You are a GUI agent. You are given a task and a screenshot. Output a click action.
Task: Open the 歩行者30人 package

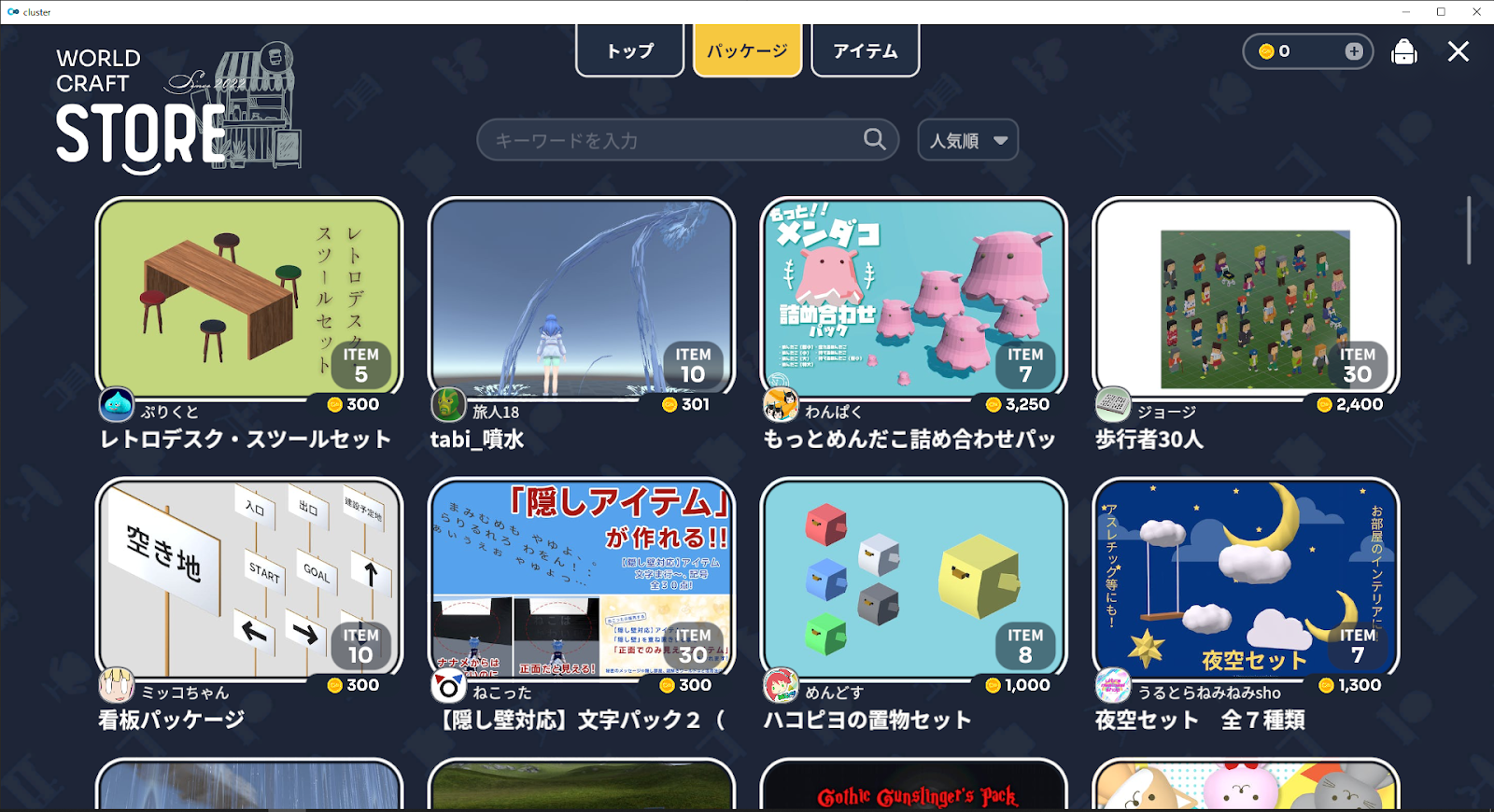tap(1246, 299)
